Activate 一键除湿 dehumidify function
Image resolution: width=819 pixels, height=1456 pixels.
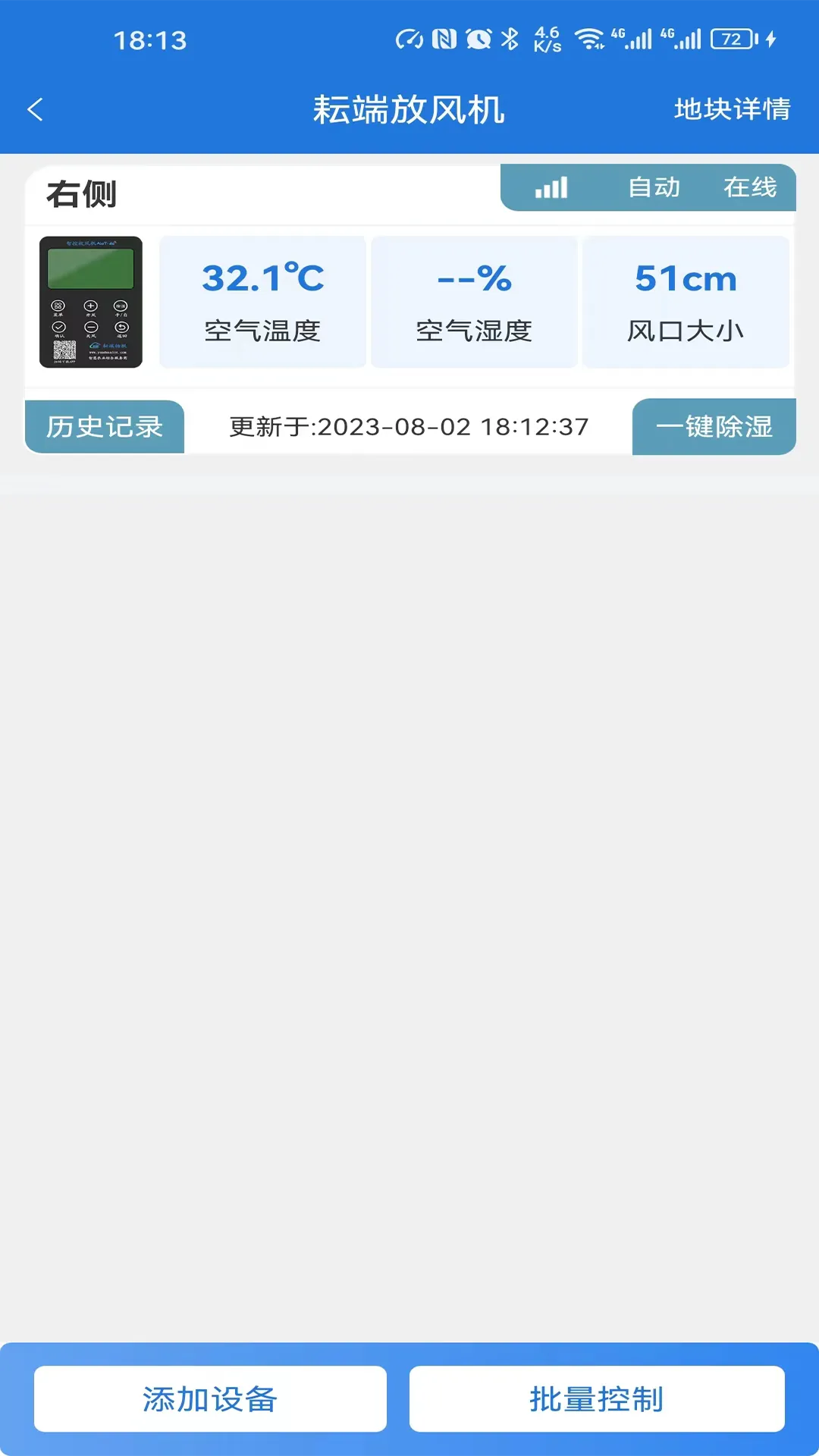point(714,427)
